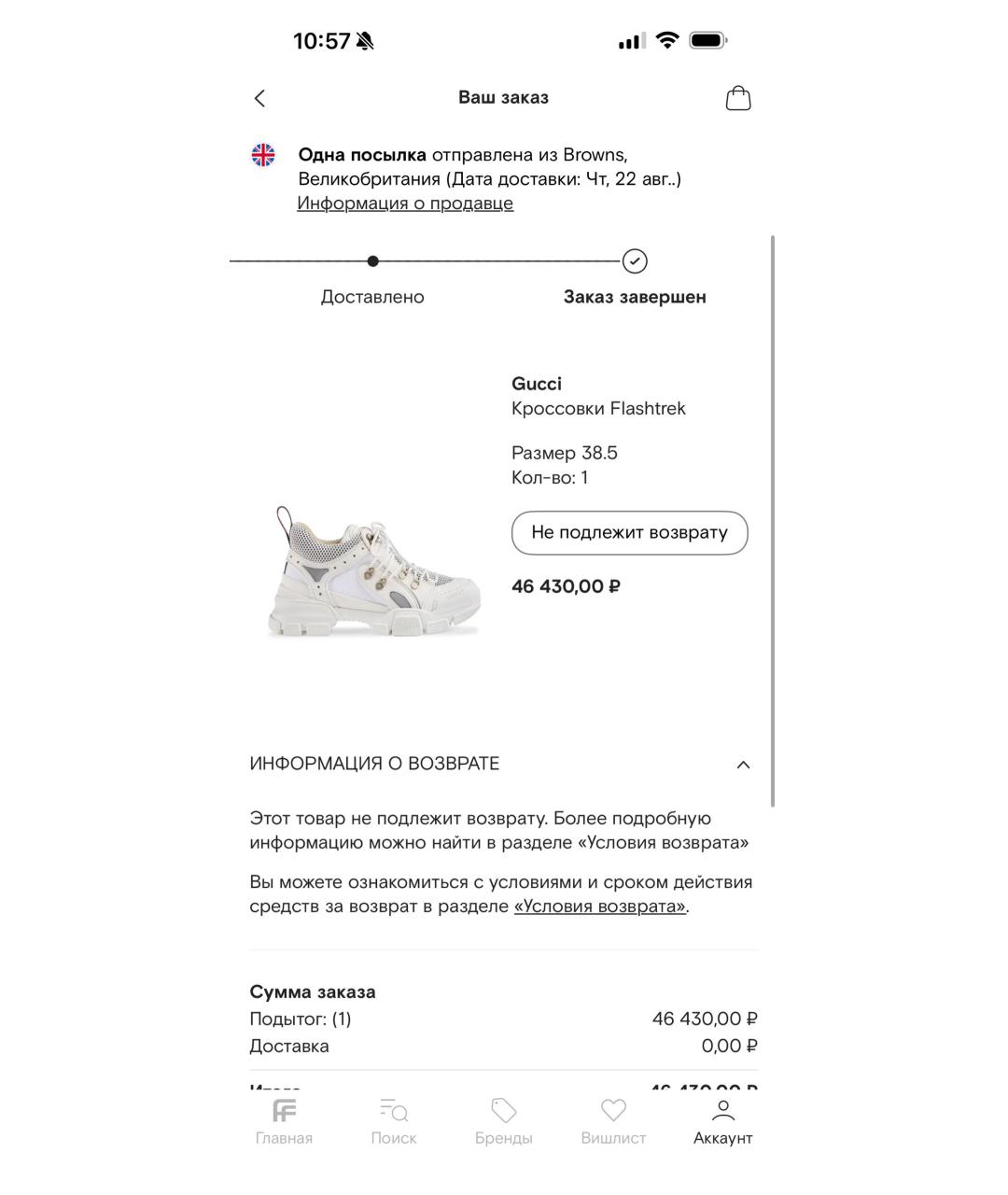Open Информация о продавце link

[x=405, y=203]
